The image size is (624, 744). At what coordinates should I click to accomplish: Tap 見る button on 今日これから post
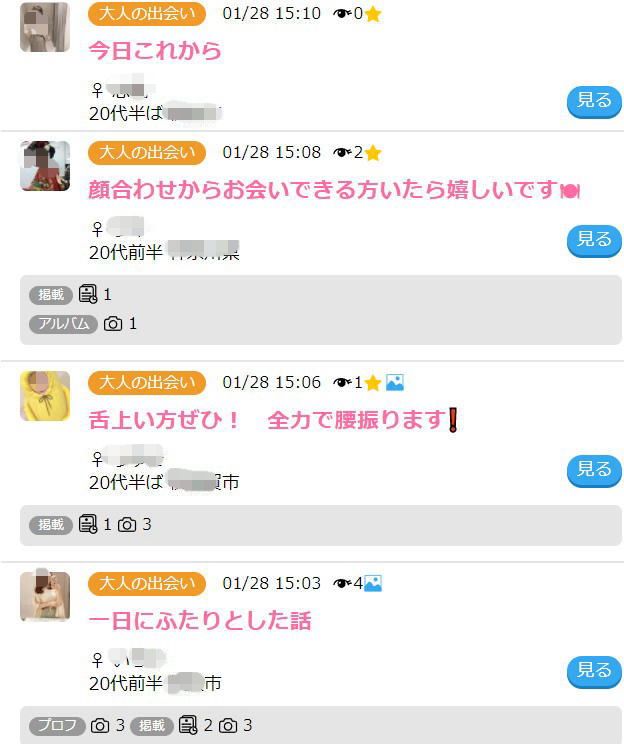(594, 100)
